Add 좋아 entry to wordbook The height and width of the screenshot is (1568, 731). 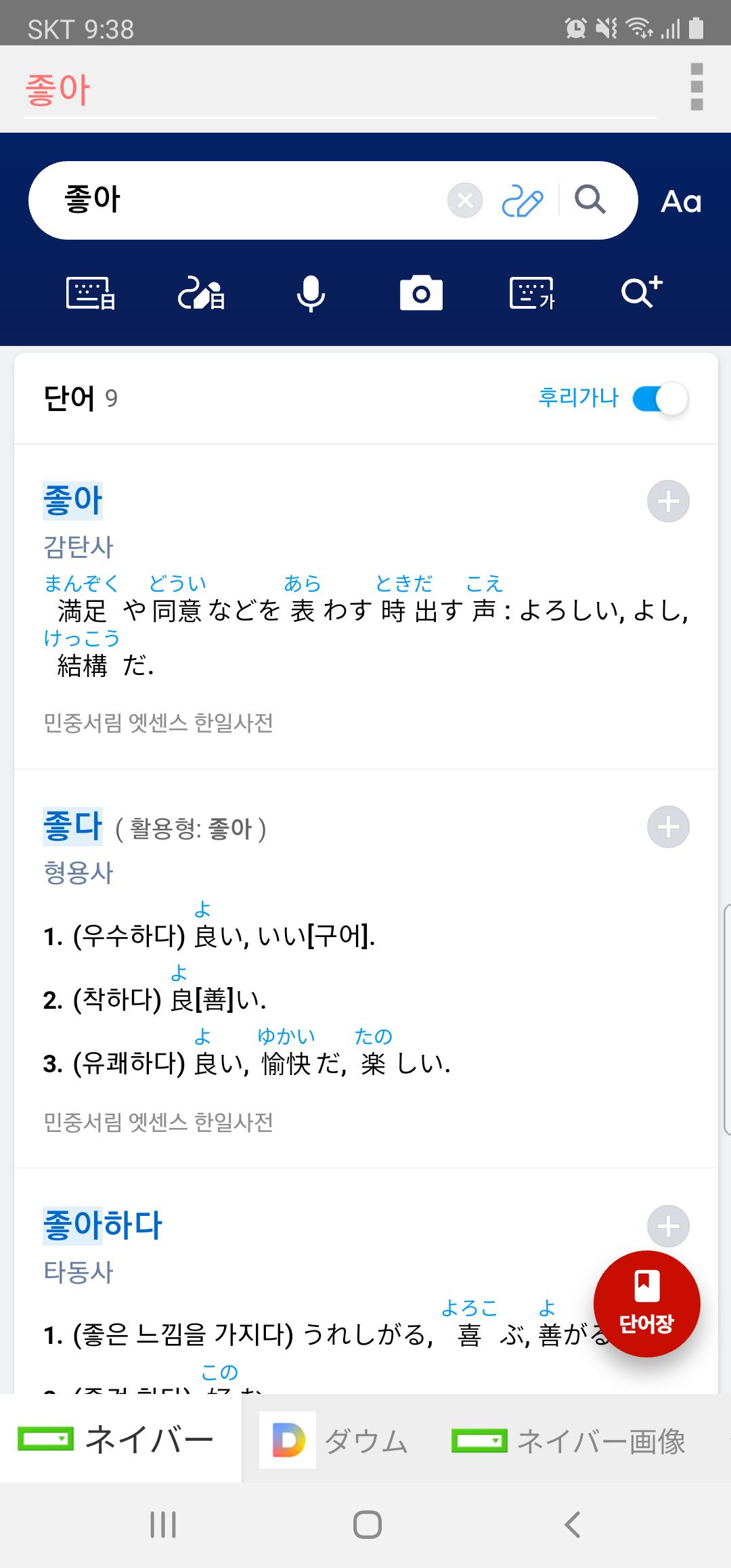point(668,502)
